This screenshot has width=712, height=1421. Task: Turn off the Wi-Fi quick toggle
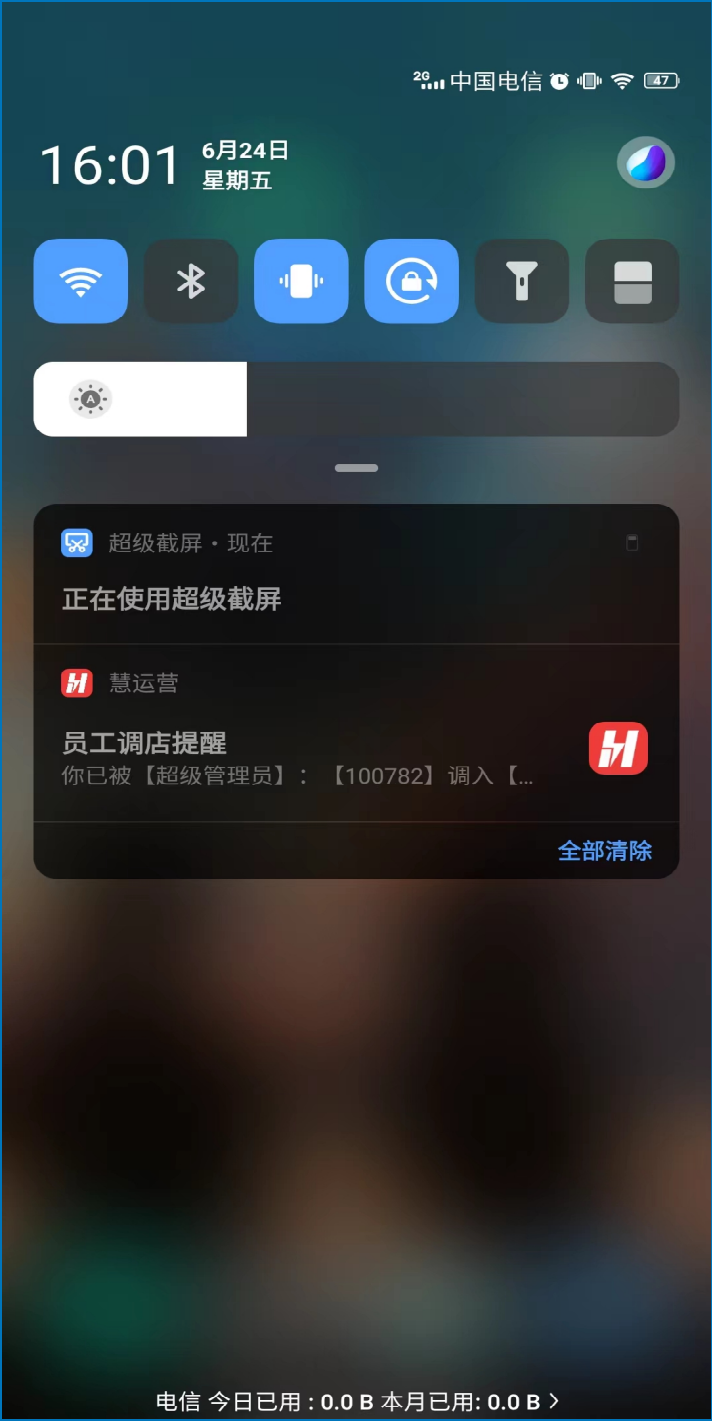[81, 281]
